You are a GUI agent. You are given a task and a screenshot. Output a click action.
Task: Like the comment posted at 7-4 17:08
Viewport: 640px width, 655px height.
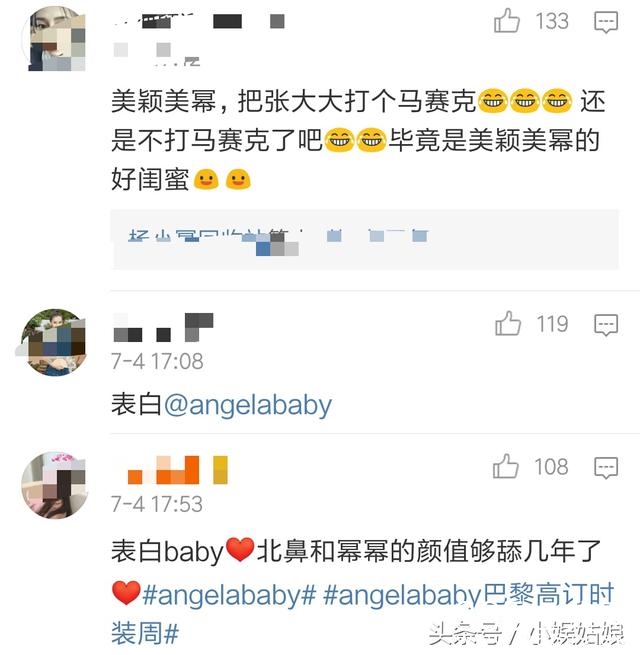507,324
